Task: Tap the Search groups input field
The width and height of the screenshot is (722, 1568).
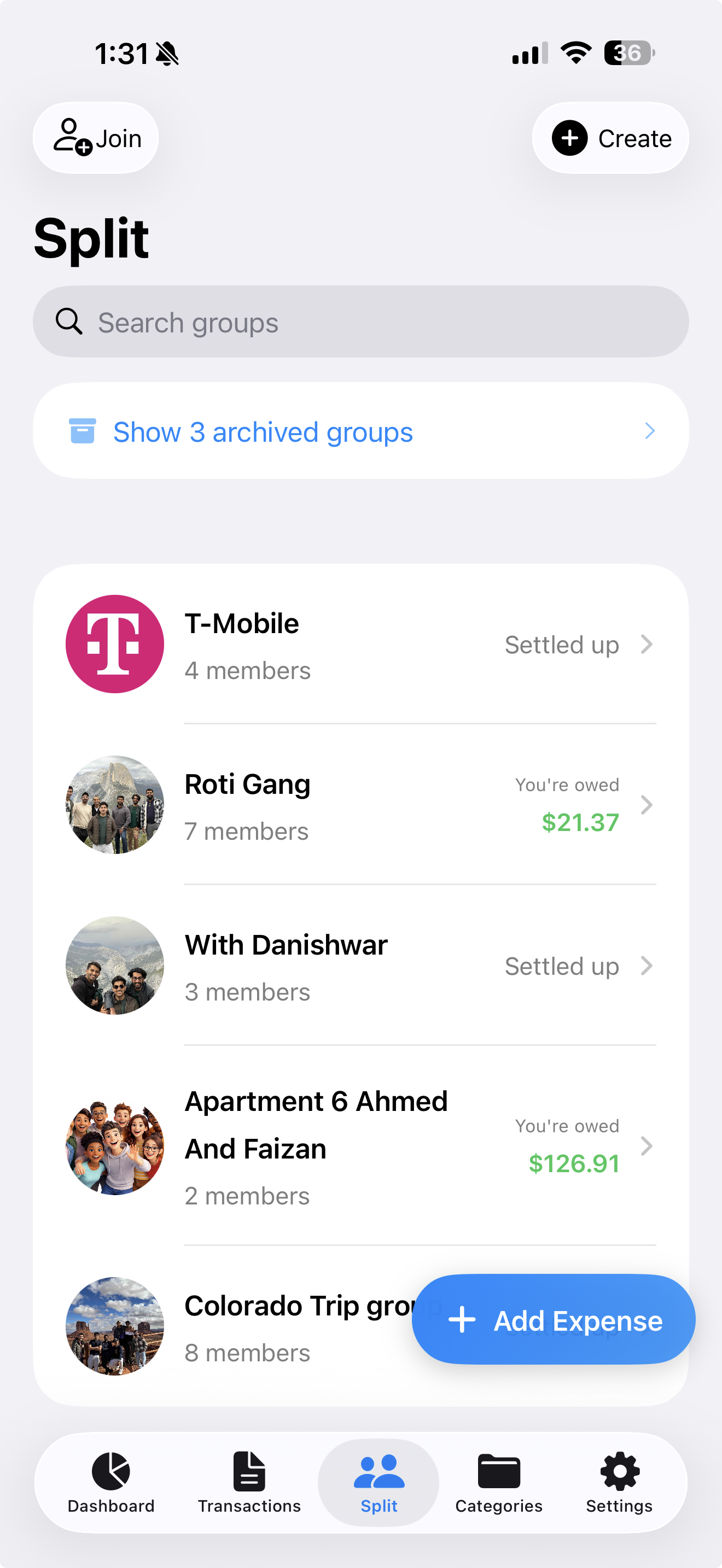Action: coord(361,321)
